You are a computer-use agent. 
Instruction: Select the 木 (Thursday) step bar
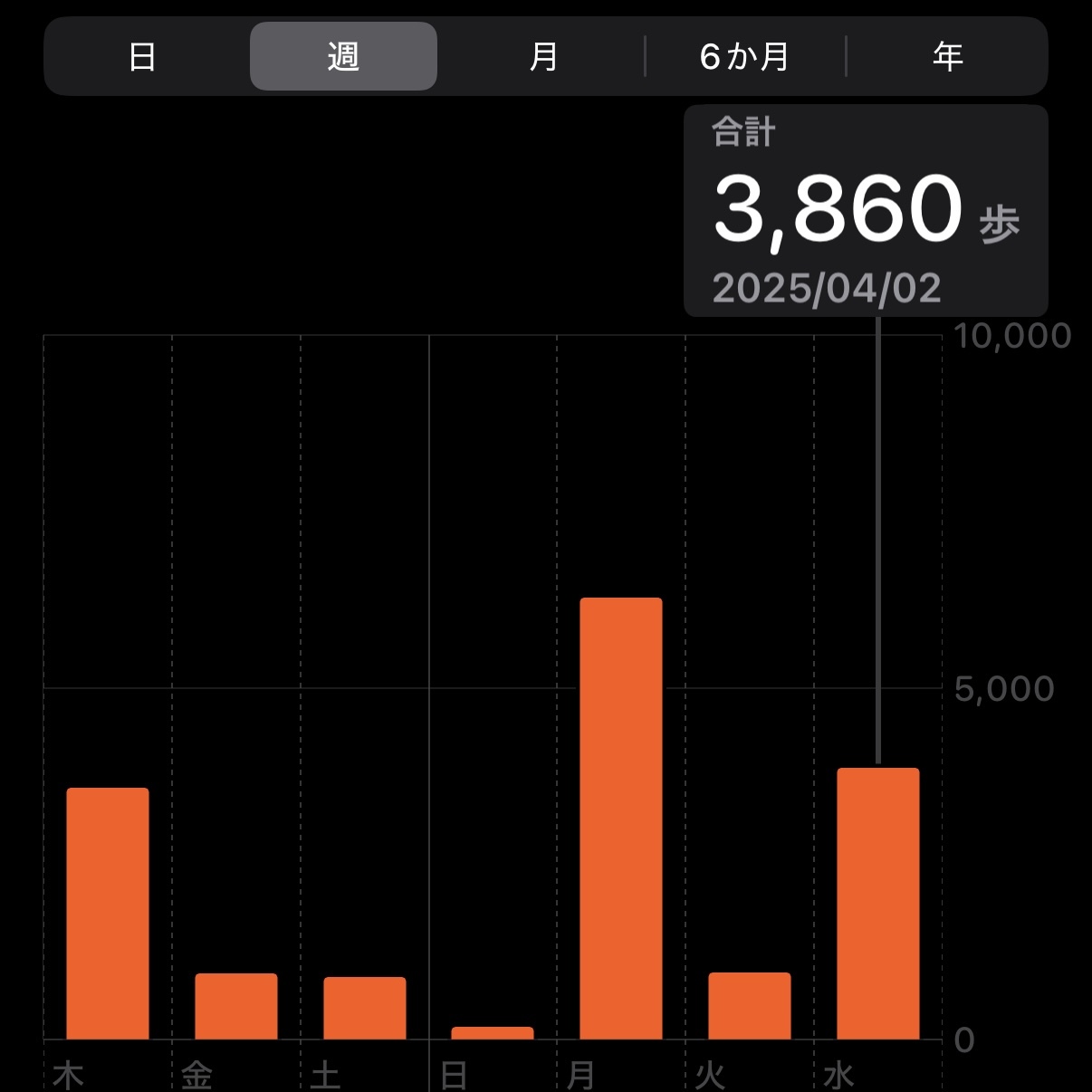point(108,913)
